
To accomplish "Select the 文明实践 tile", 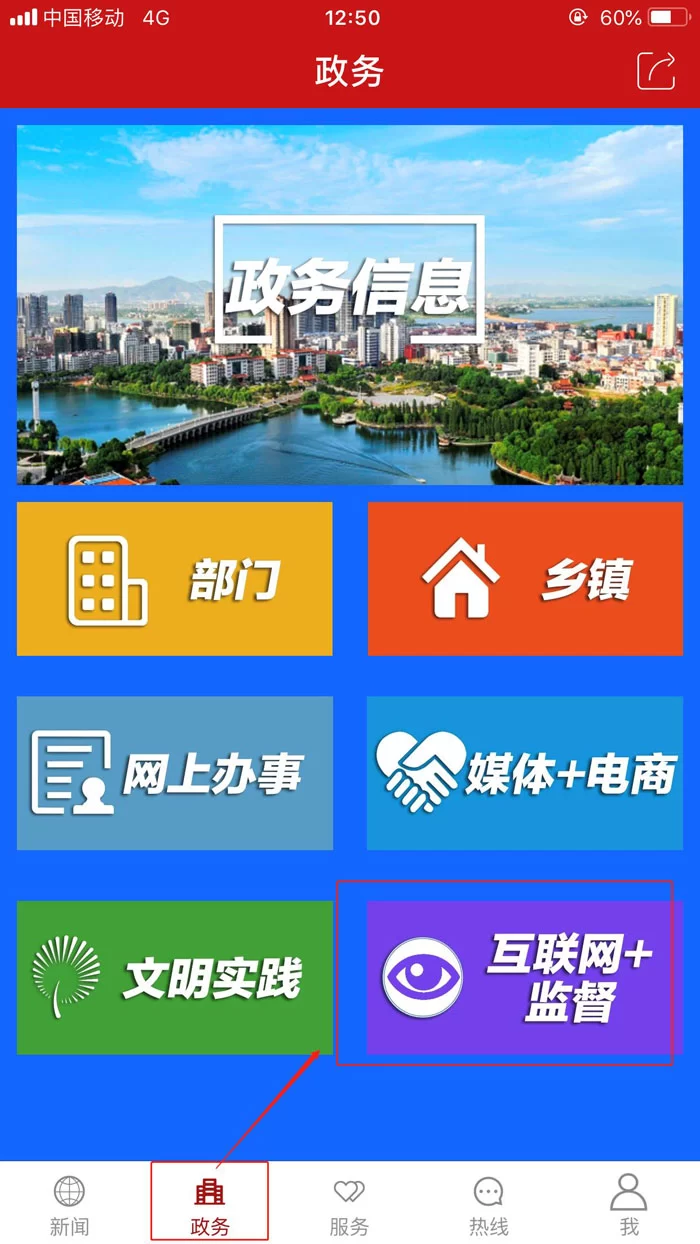I will point(174,977).
